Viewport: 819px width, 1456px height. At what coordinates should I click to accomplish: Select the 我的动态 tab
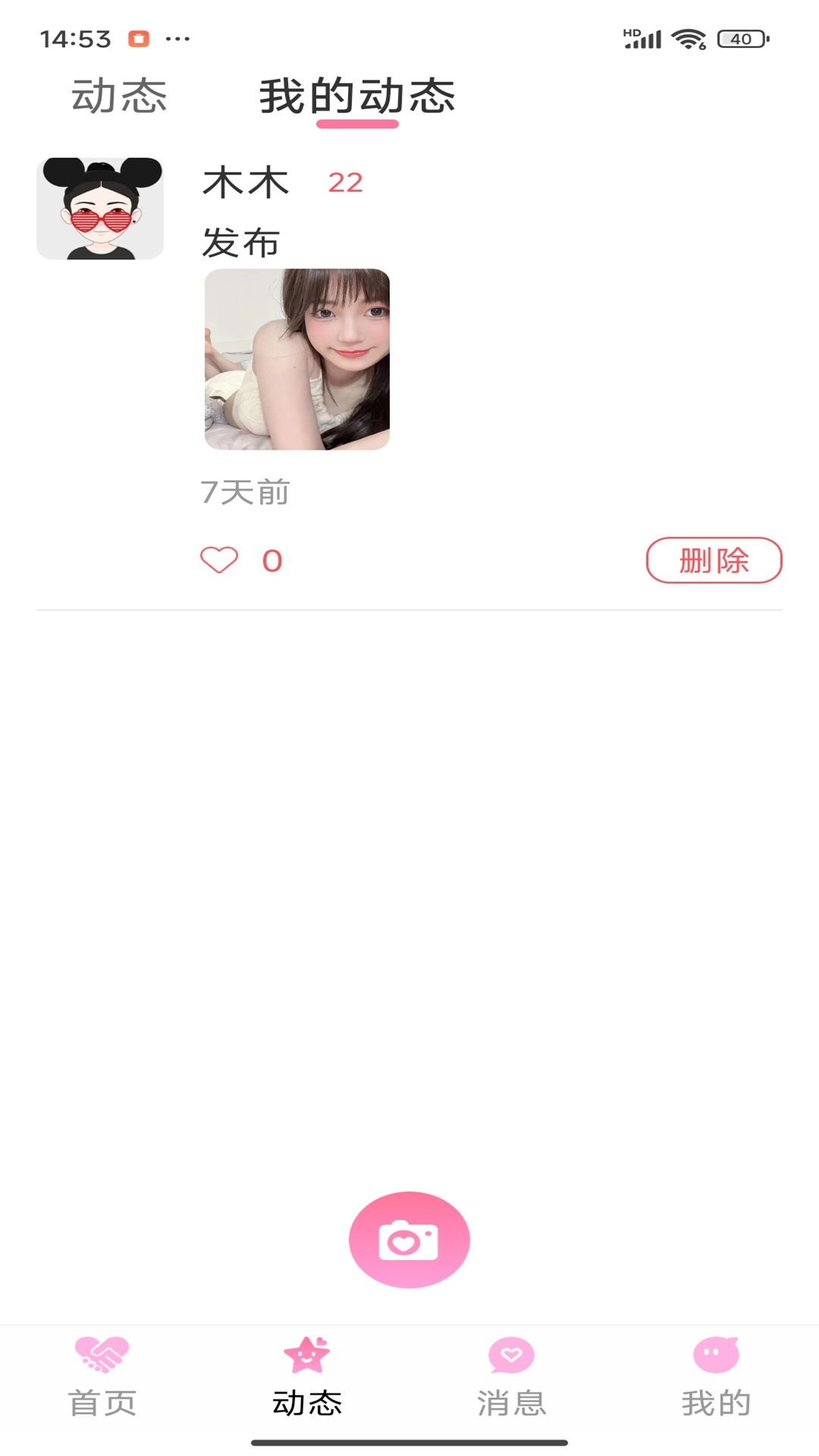357,96
